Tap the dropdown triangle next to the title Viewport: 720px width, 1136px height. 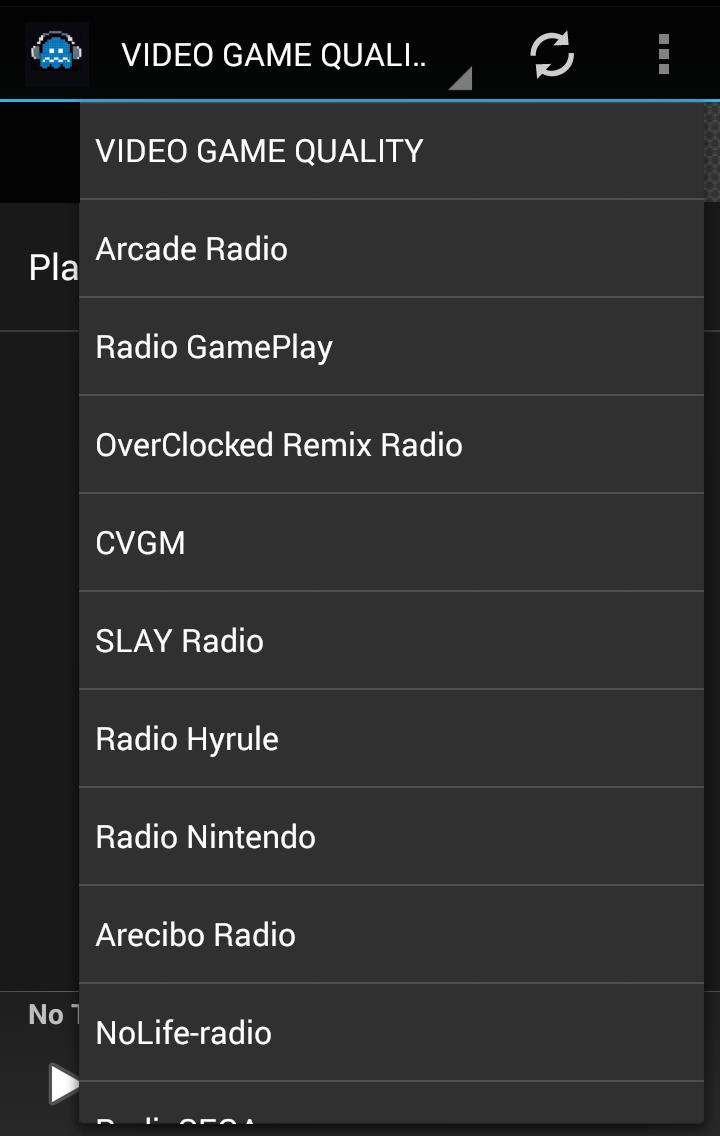tap(459, 76)
